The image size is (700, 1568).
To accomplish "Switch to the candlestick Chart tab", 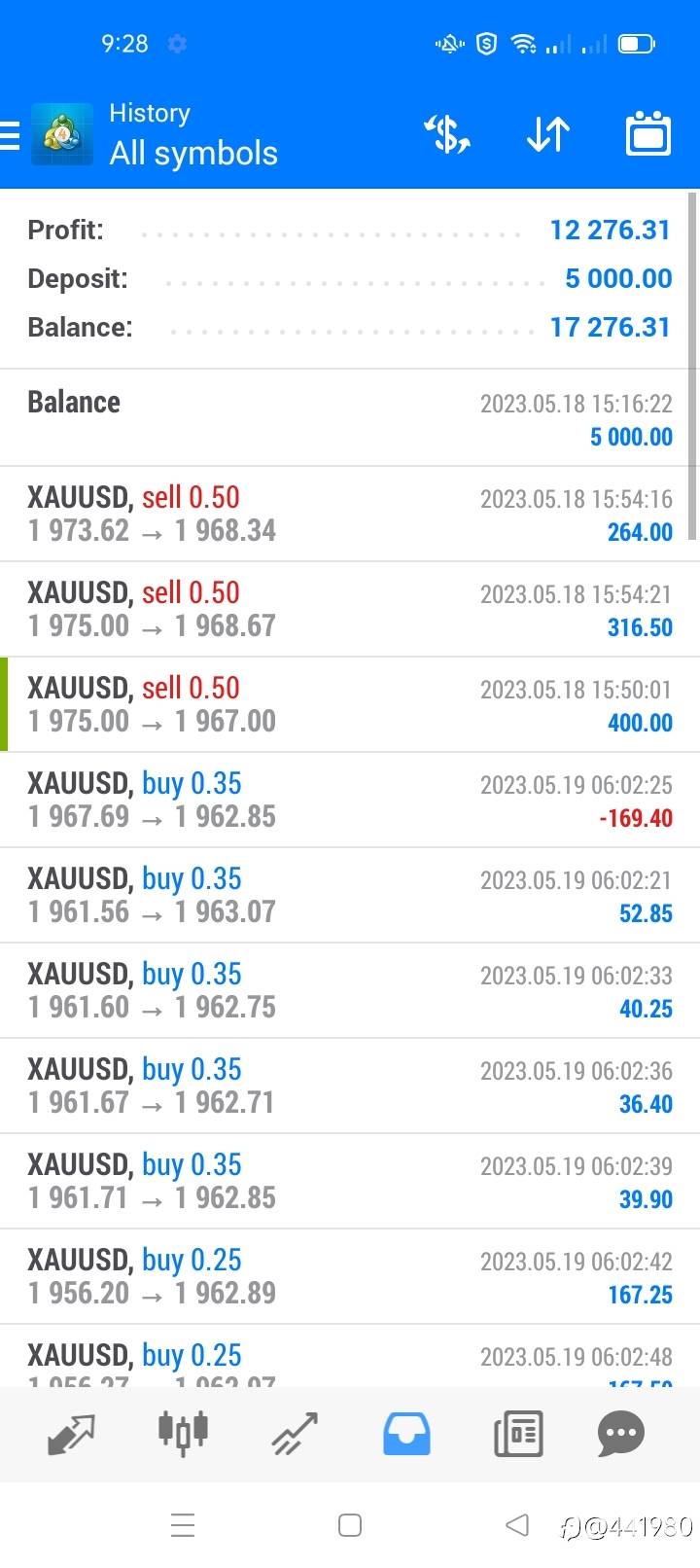I will 183,1432.
